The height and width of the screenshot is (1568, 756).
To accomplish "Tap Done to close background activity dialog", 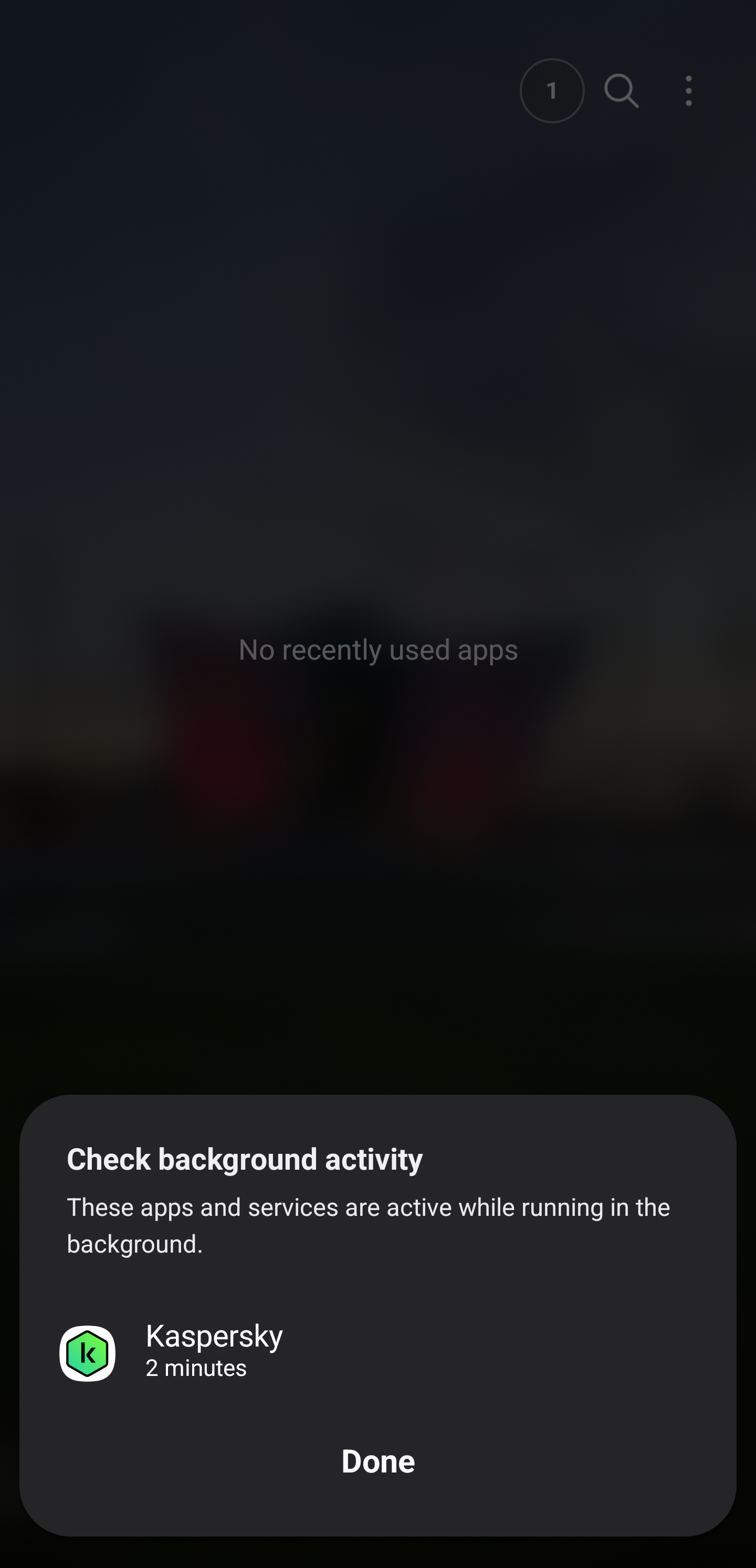I will tap(377, 1461).
